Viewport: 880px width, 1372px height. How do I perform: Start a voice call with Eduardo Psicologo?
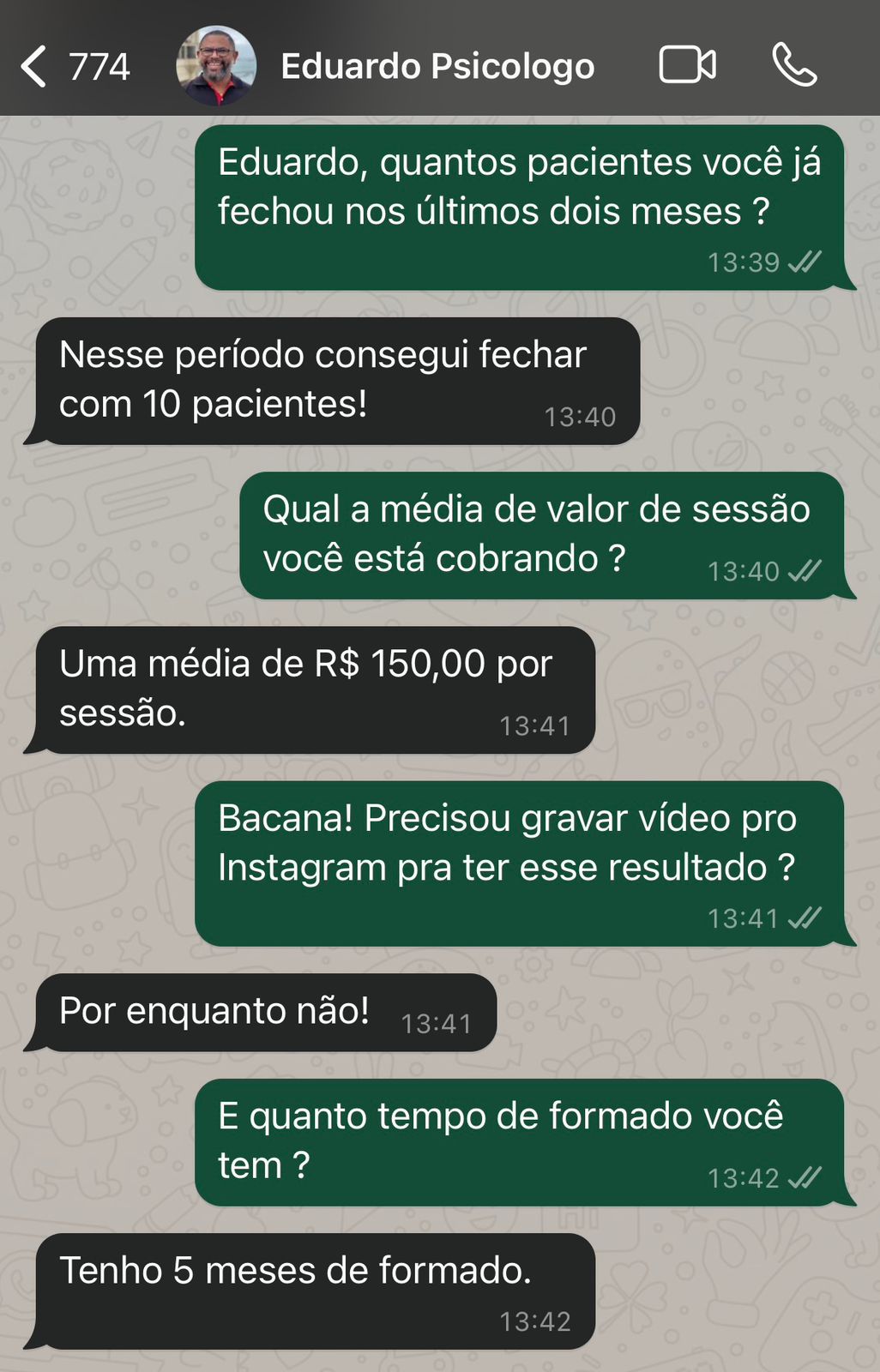pyautogui.click(x=794, y=65)
